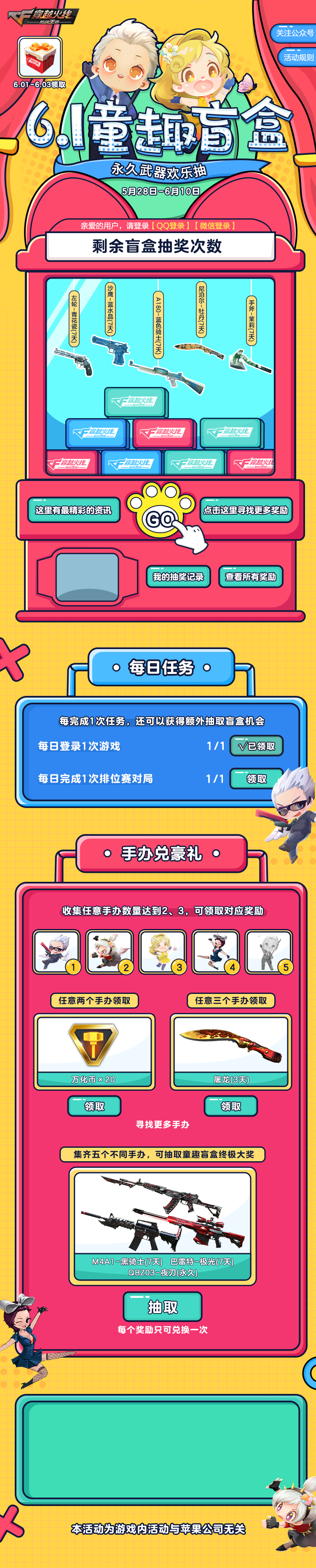
Task: Tap 点击这里寻找更多奖励
Action: coord(245,510)
